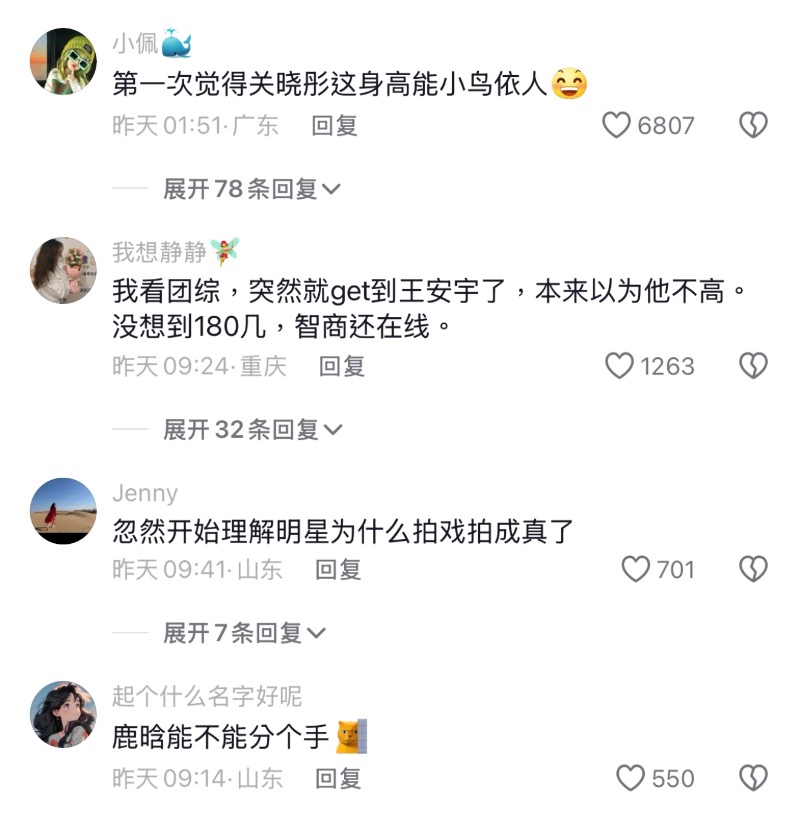Open 我想静静's profile avatar
The width and height of the screenshot is (800, 830).
pos(64,270)
